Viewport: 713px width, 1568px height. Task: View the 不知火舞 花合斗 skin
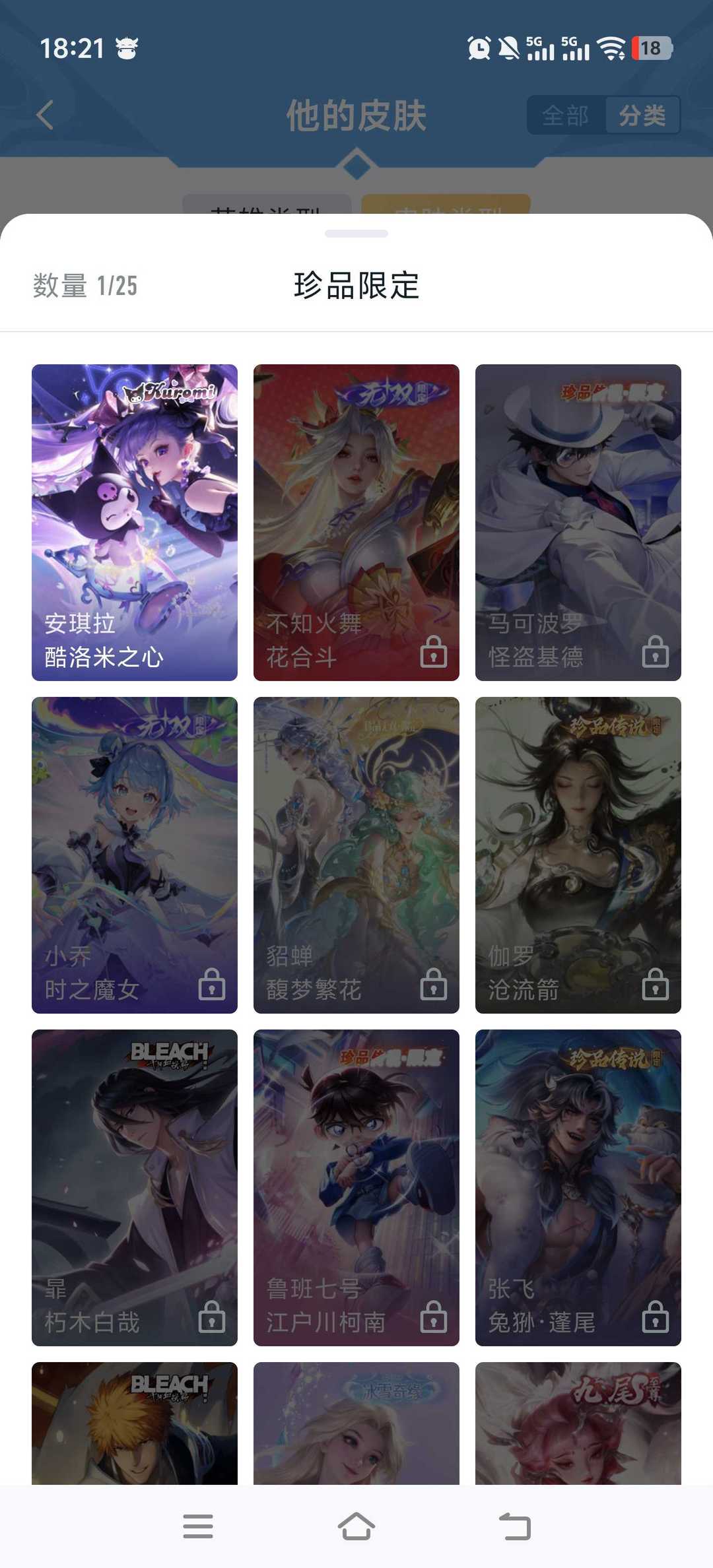coord(356,522)
